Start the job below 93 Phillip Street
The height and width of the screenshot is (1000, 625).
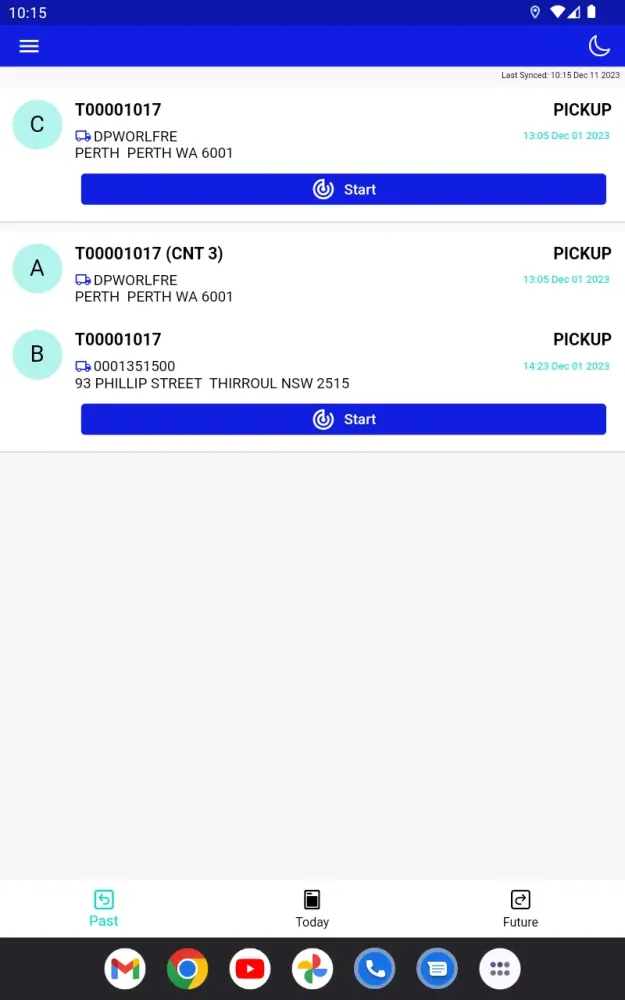343,419
